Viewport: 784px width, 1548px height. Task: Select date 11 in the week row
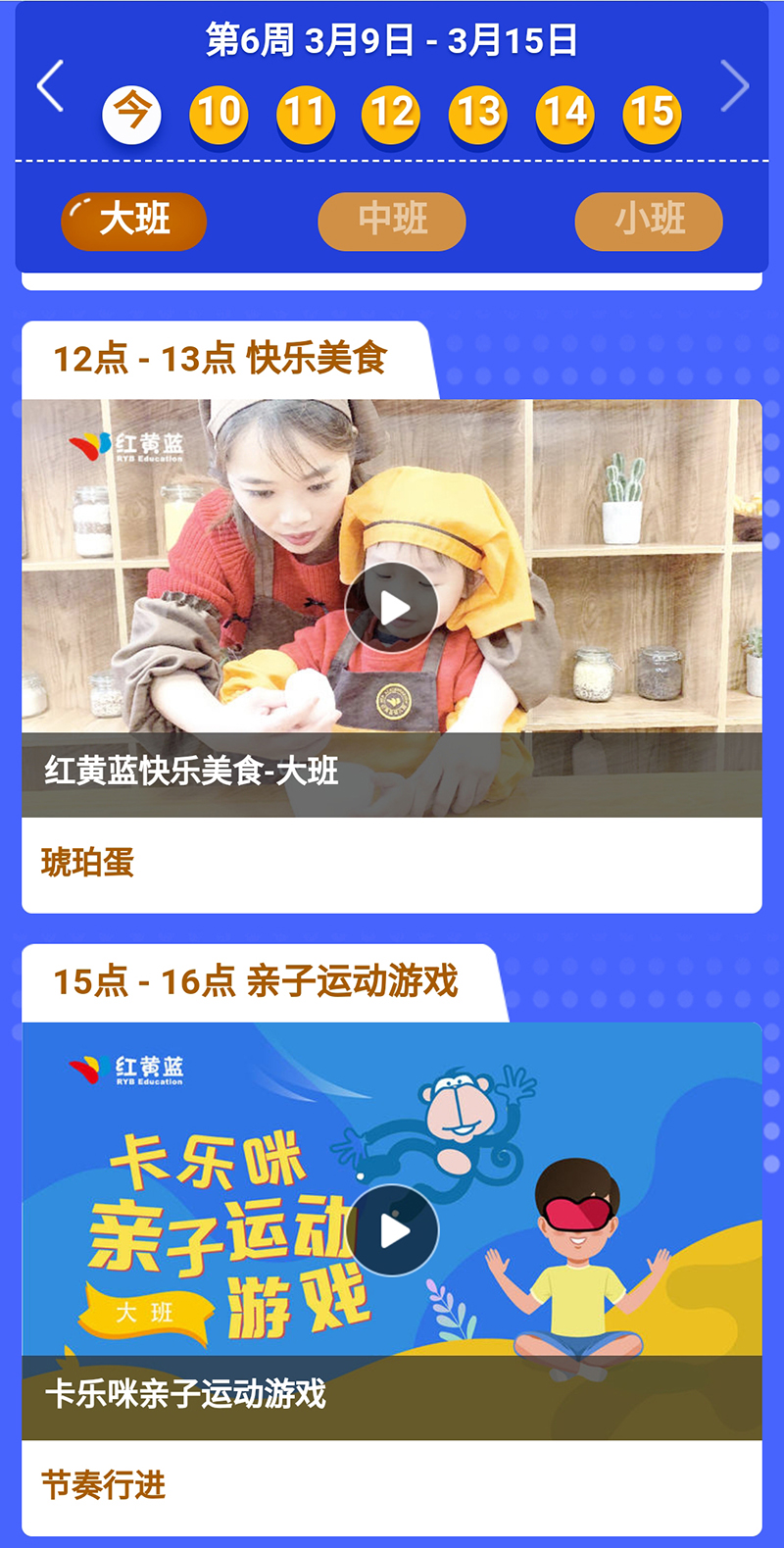[306, 114]
